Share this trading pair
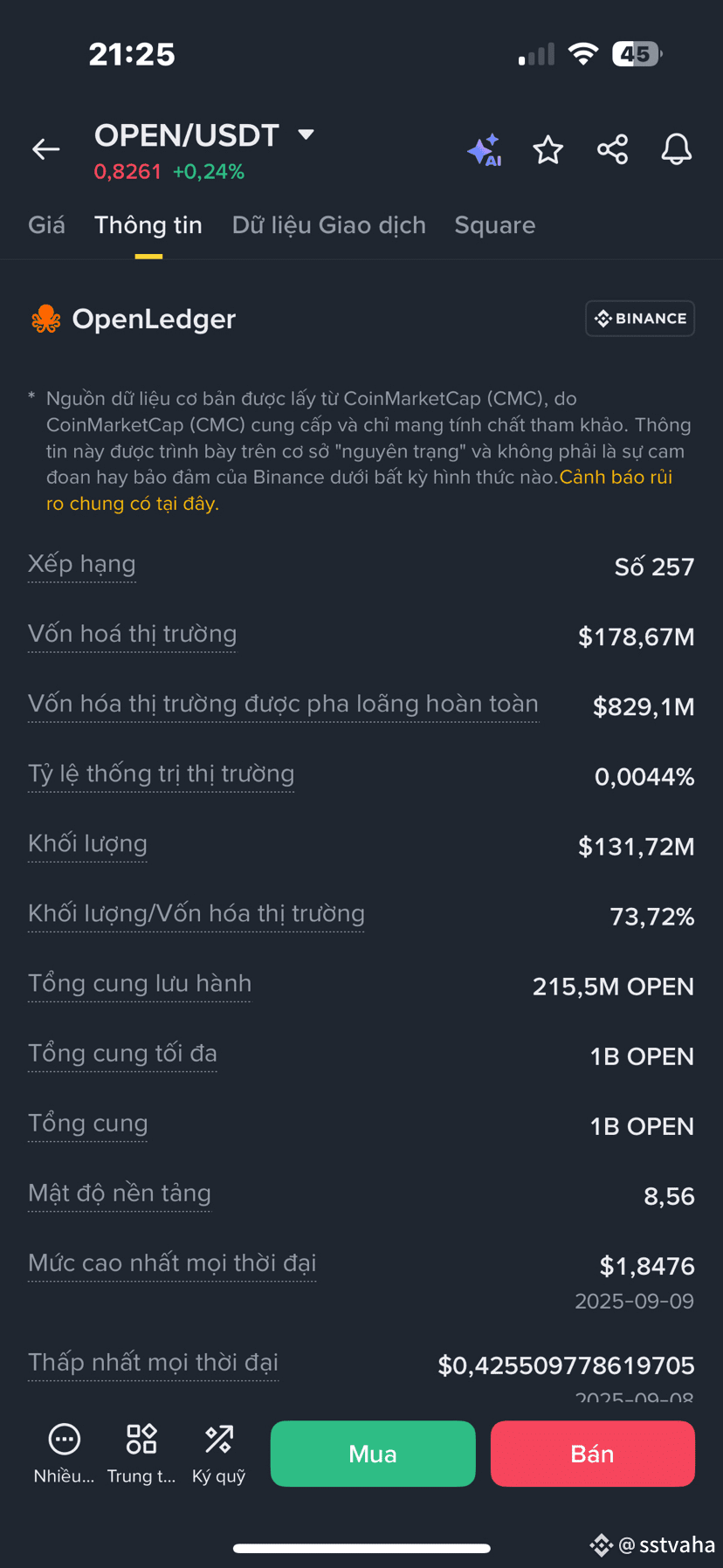The width and height of the screenshot is (723, 1568). [x=613, y=150]
